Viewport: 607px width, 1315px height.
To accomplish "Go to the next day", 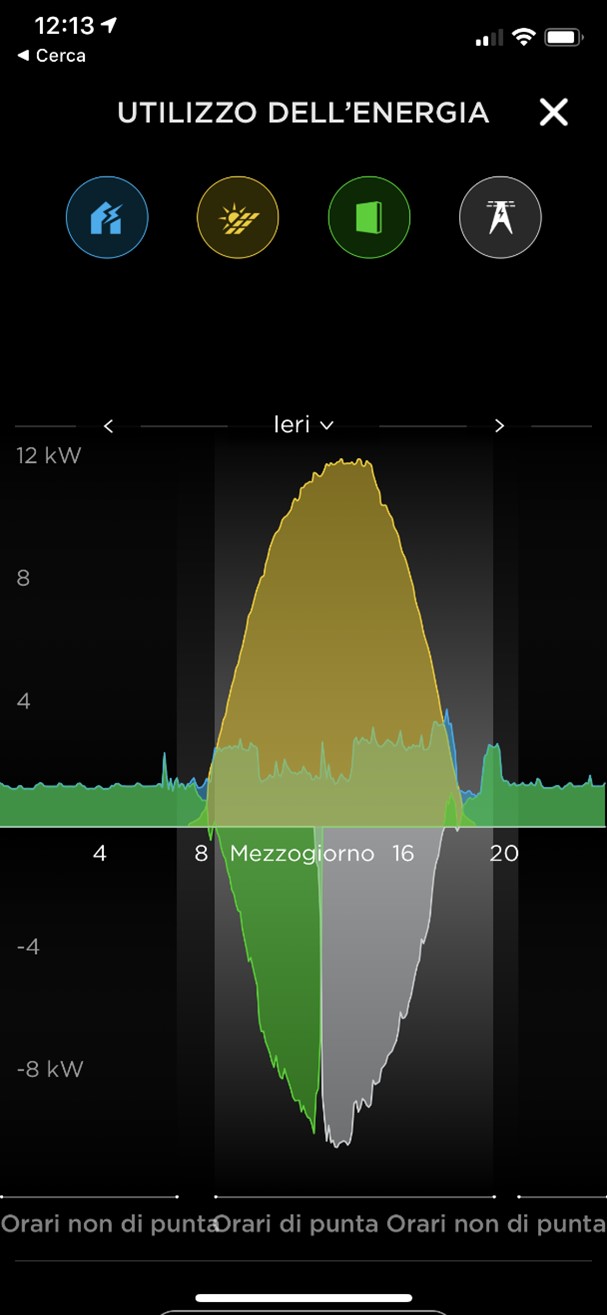I will tap(499, 426).
